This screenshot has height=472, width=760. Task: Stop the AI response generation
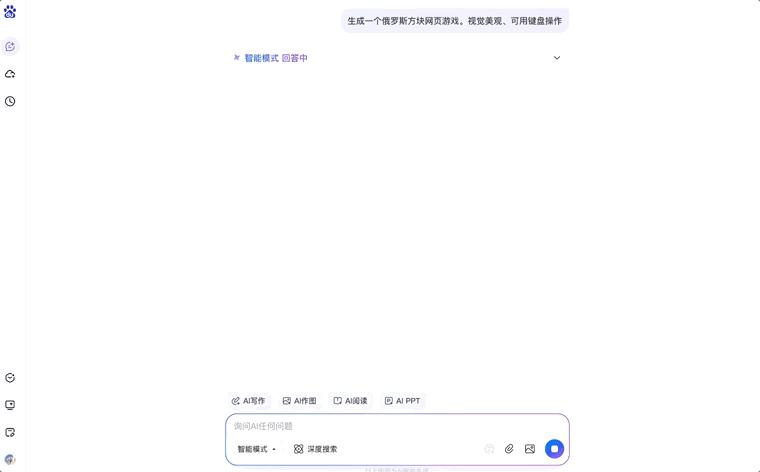coord(554,449)
